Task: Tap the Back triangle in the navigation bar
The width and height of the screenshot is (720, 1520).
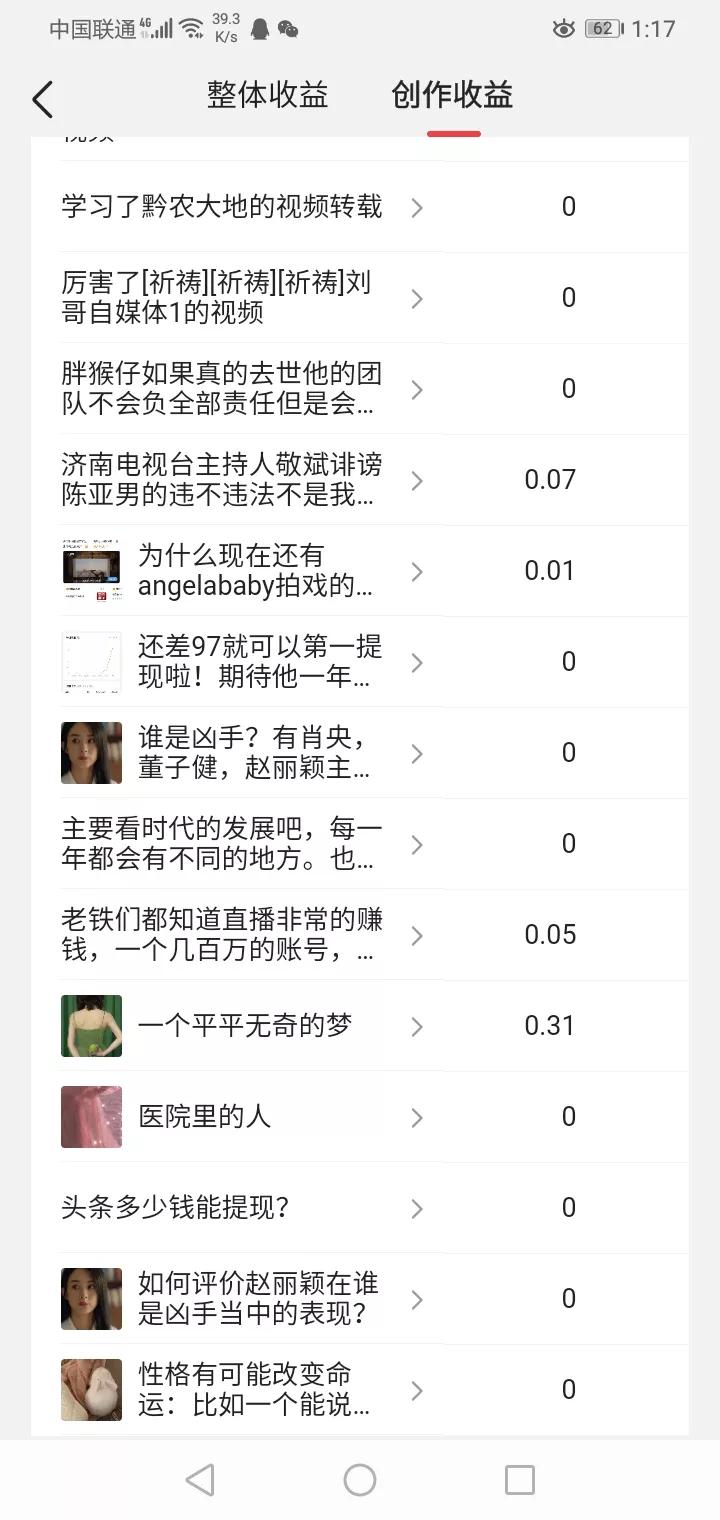Action: [x=200, y=1477]
